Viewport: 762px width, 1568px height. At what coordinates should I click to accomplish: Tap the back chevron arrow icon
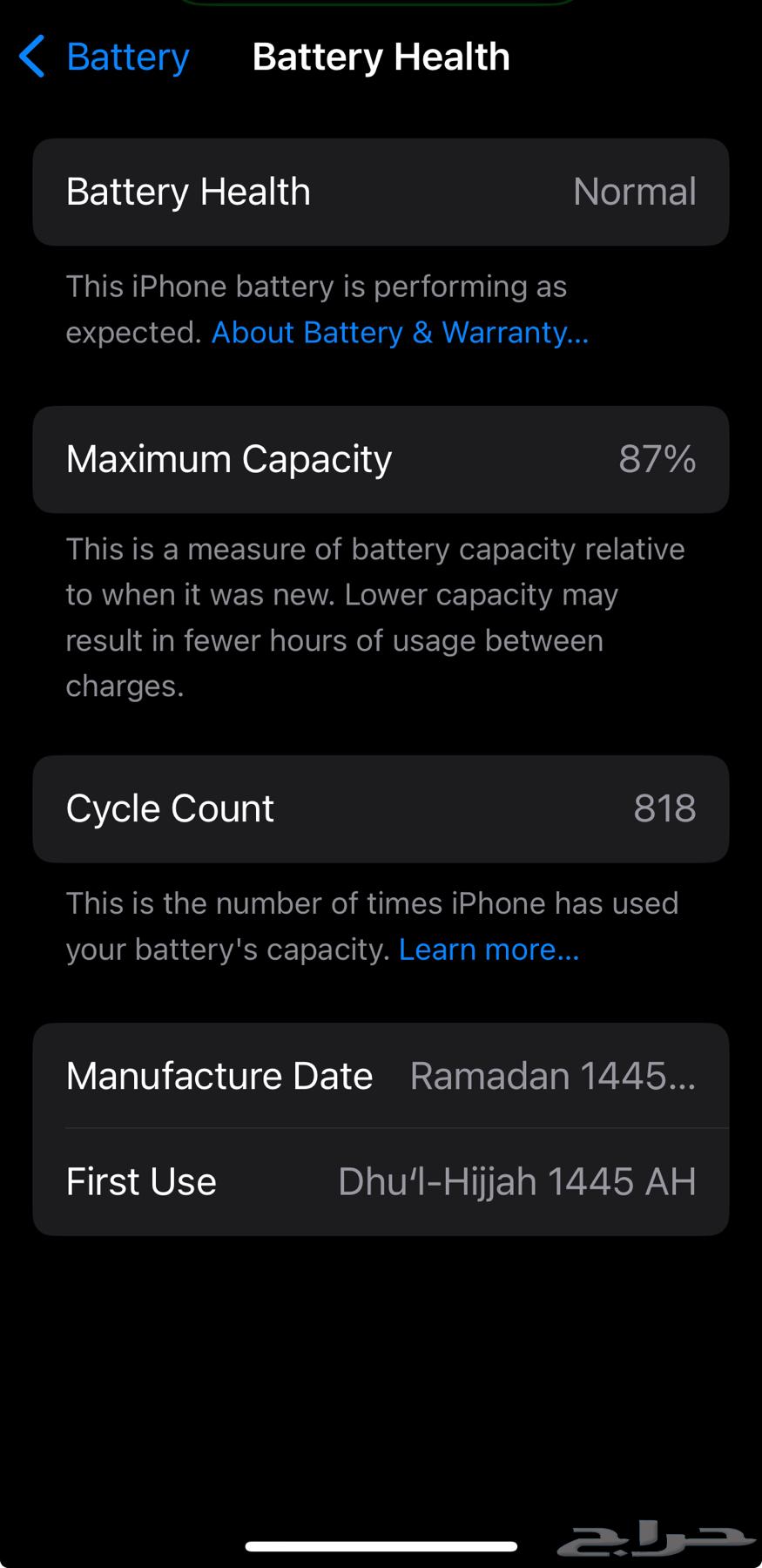point(32,57)
